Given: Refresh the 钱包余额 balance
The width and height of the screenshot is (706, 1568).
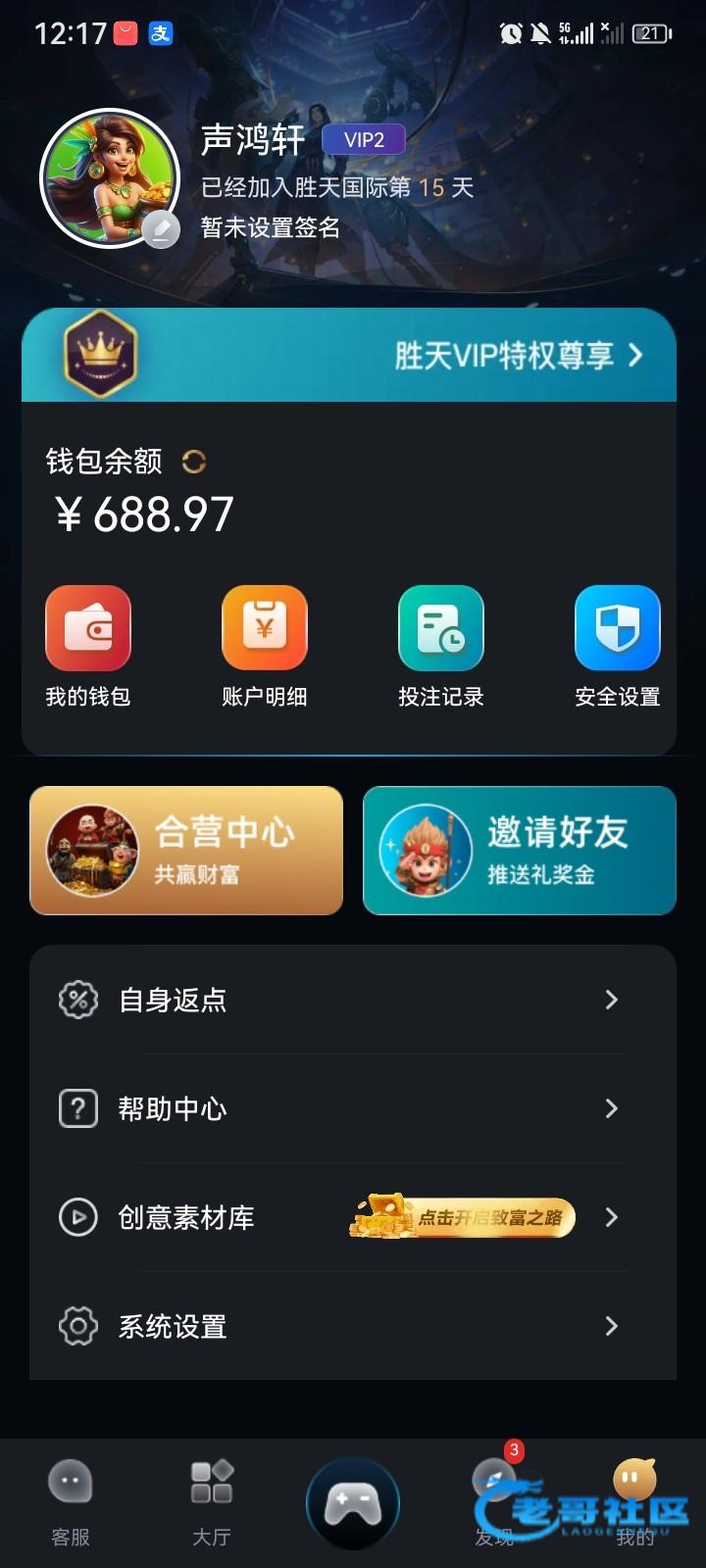Looking at the screenshot, I should [194, 462].
